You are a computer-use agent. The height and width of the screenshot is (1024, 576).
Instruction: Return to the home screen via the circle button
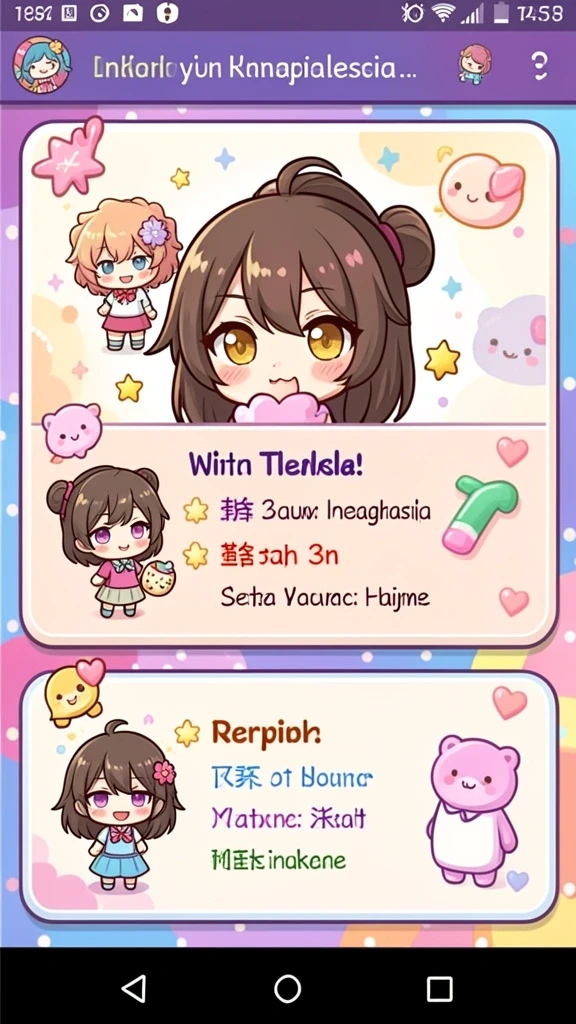tap(287, 989)
